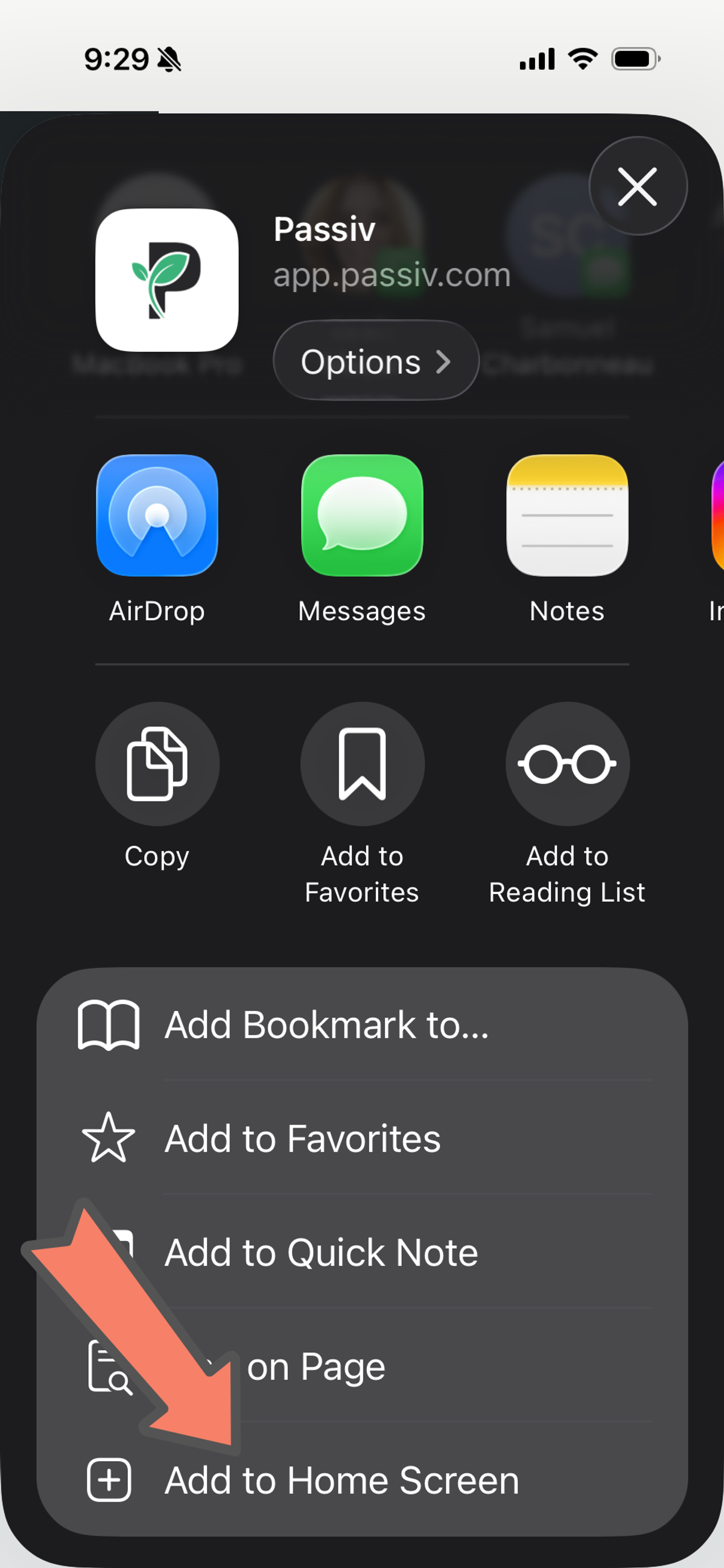Screen dimensions: 724x1568
Task: Share the link through Messages
Action: tap(363, 516)
